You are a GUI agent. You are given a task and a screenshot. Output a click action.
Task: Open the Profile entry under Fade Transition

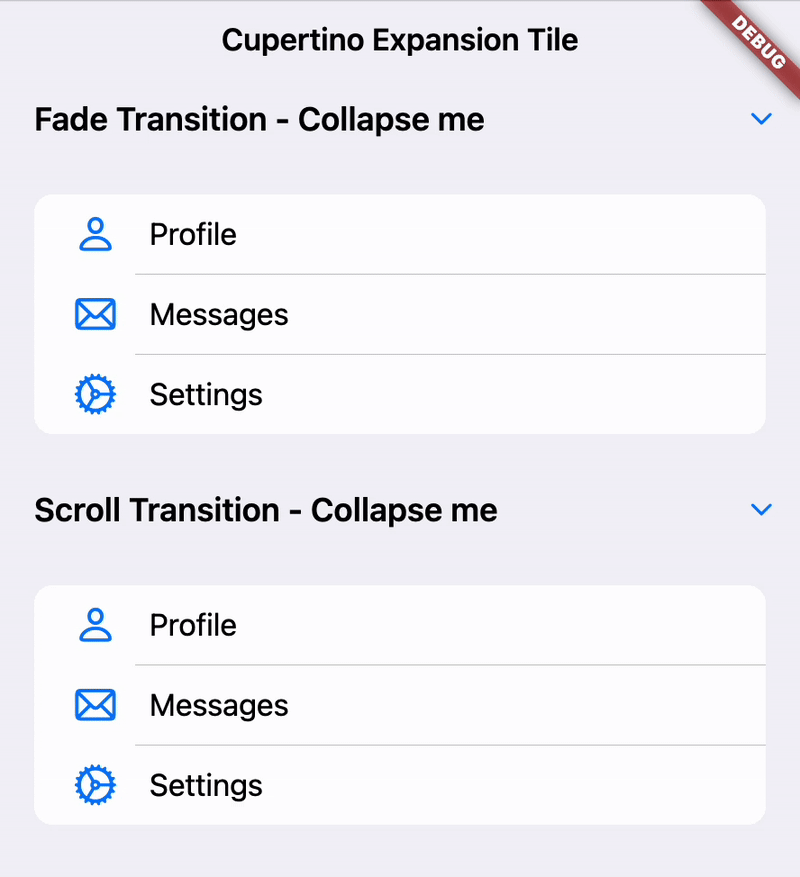192,234
